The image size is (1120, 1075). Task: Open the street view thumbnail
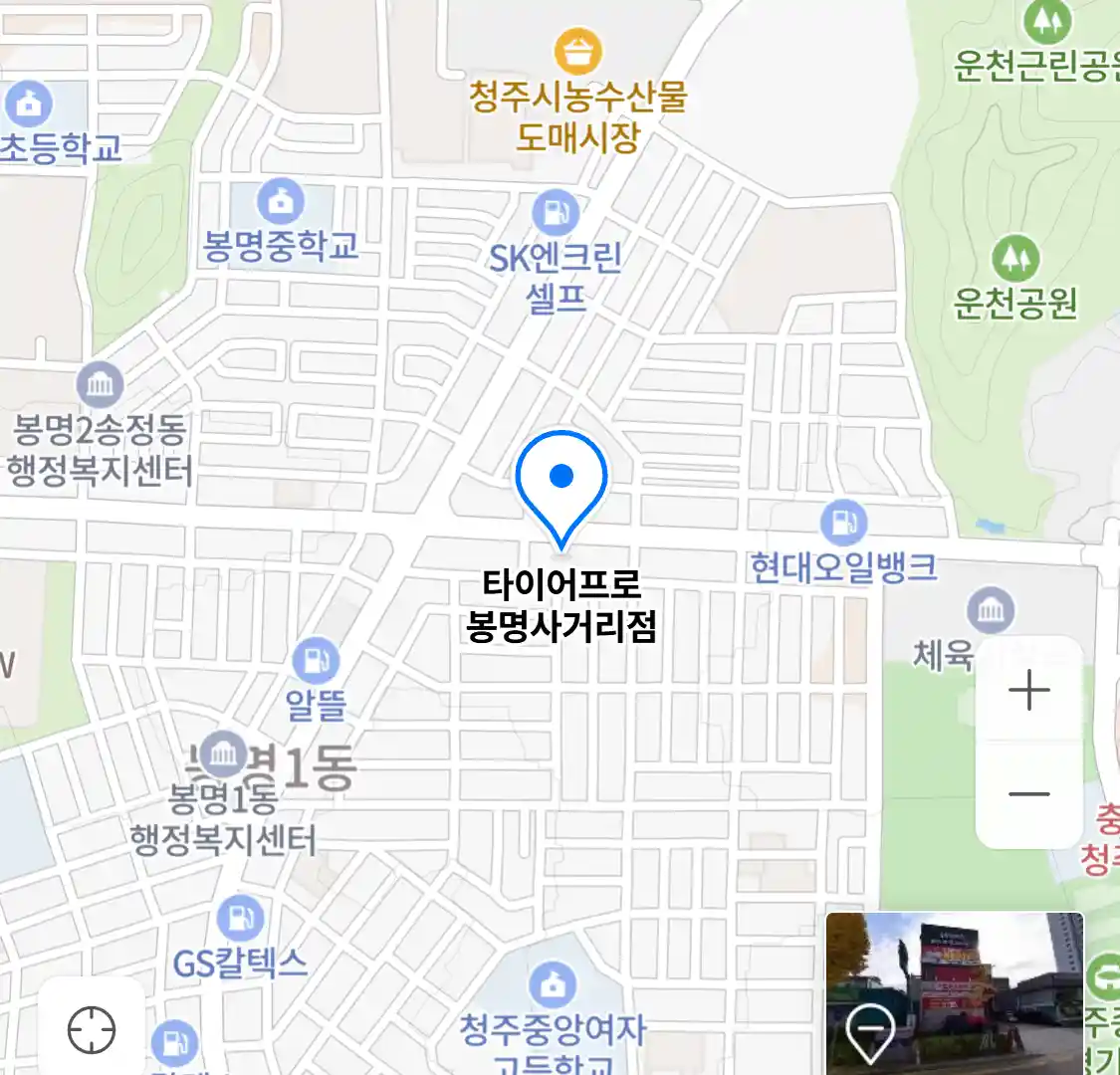954,992
